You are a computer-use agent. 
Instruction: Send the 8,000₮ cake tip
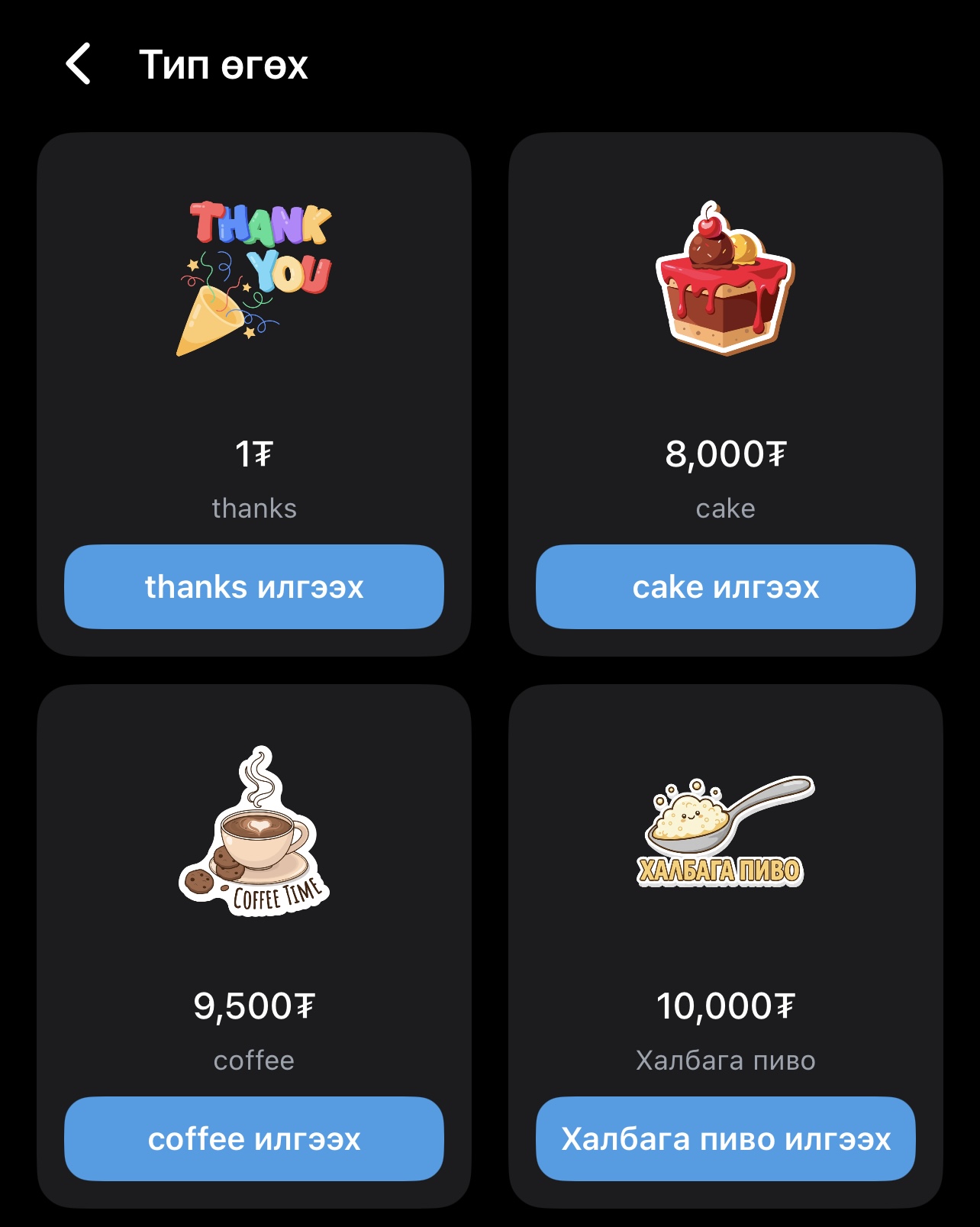pyautogui.click(x=725, y=586)
